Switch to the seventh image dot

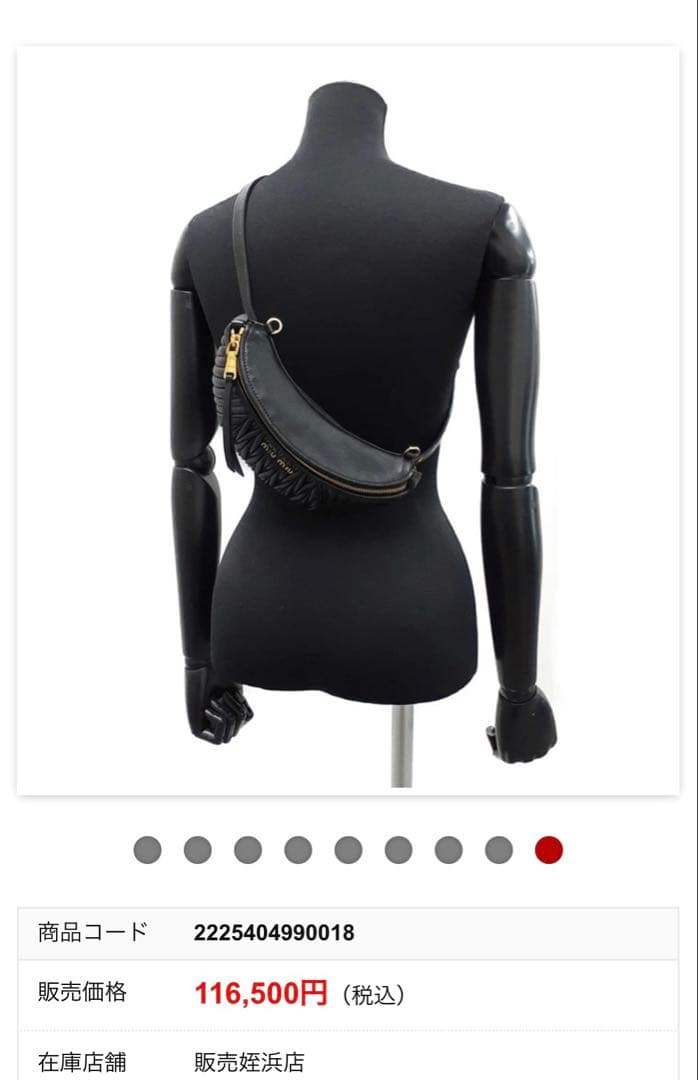[x=449, y=850]
